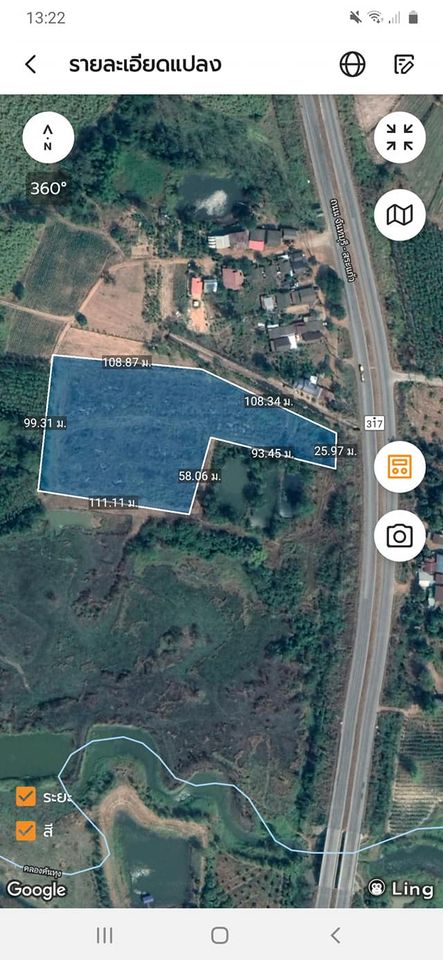Reset map orientation with the compass button
This screenshot has width=443, height=960.
point(48,138)
